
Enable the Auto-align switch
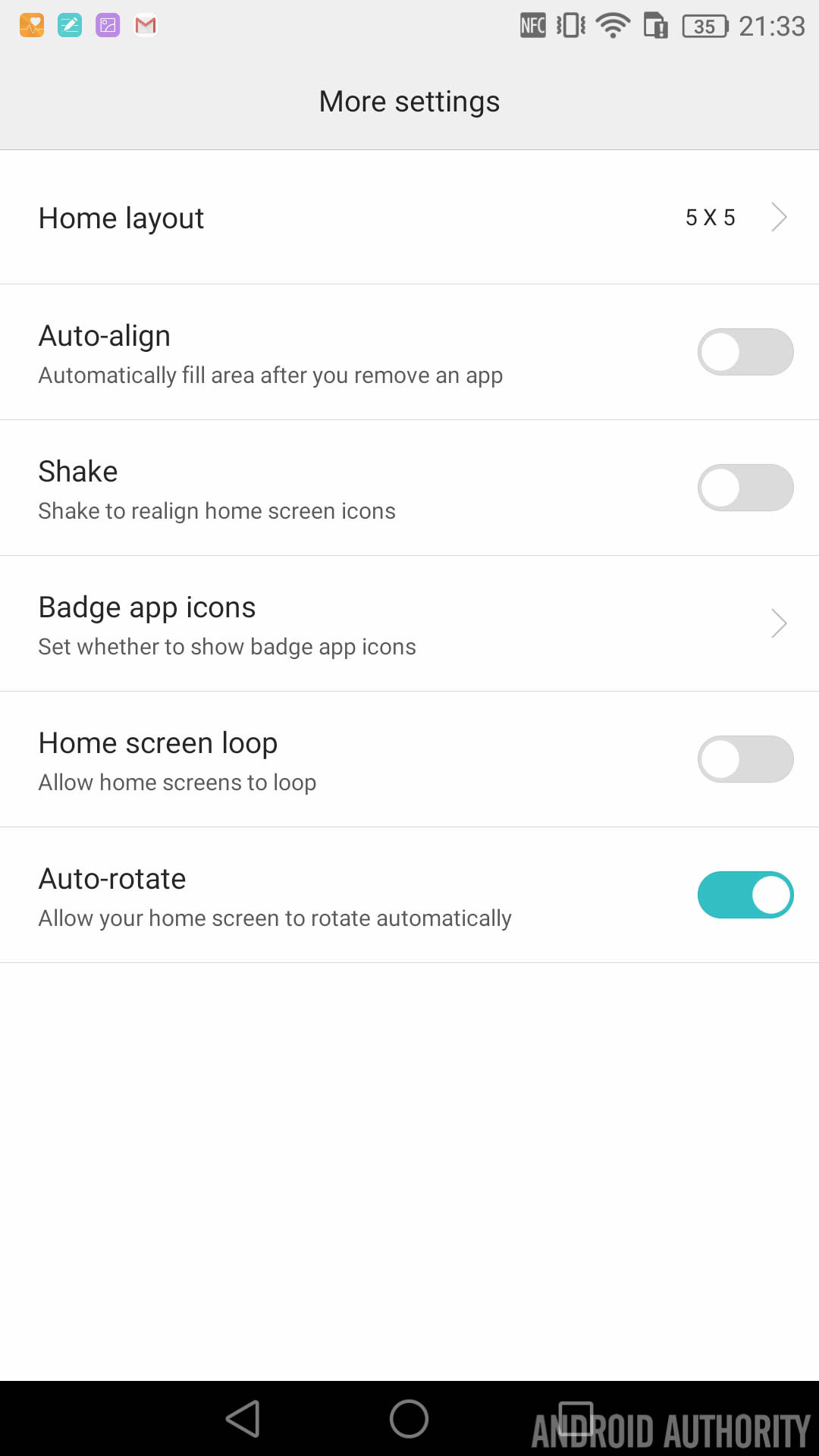pyautogui.click(x=745, y=352)
